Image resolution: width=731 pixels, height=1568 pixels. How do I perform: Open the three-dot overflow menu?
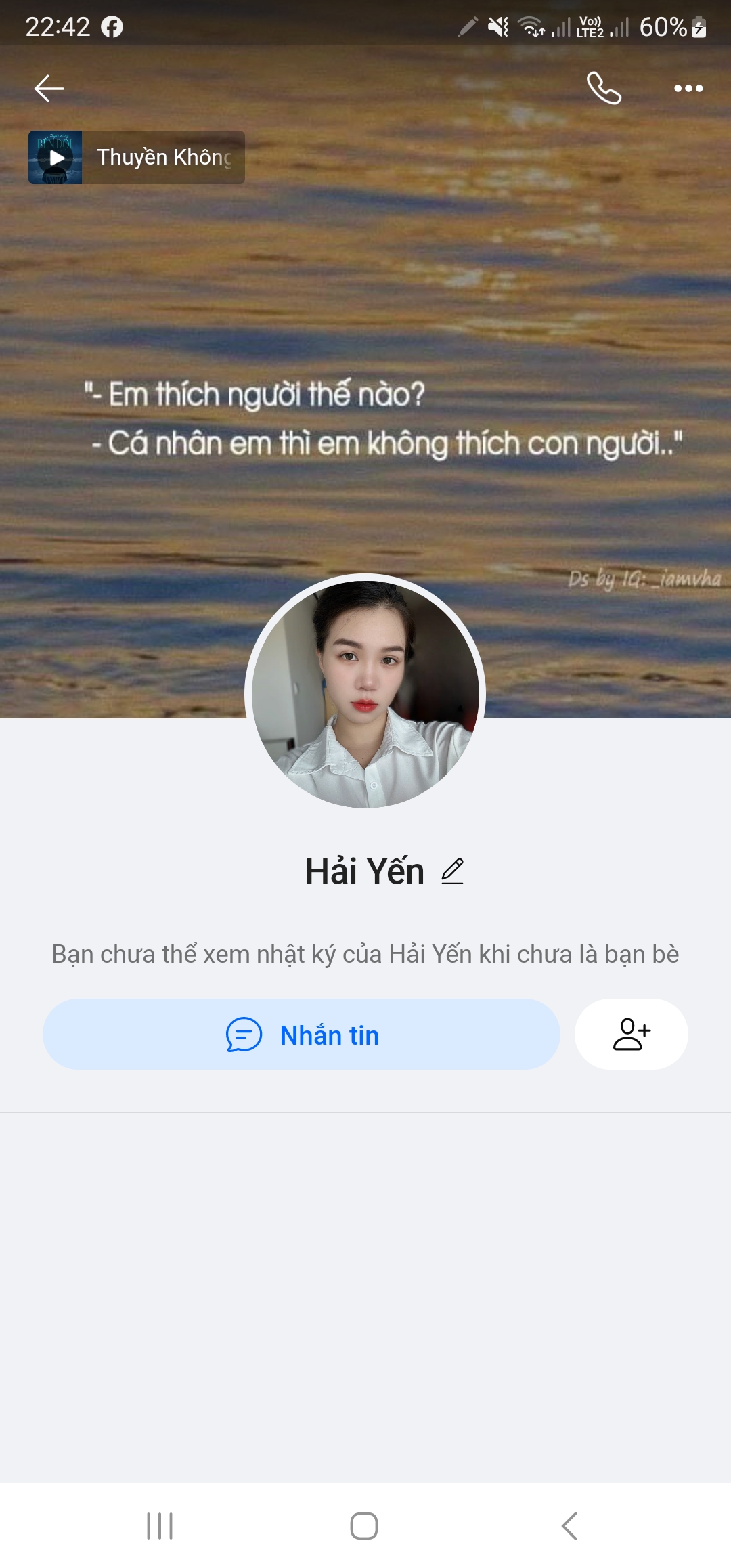[688, 89]
